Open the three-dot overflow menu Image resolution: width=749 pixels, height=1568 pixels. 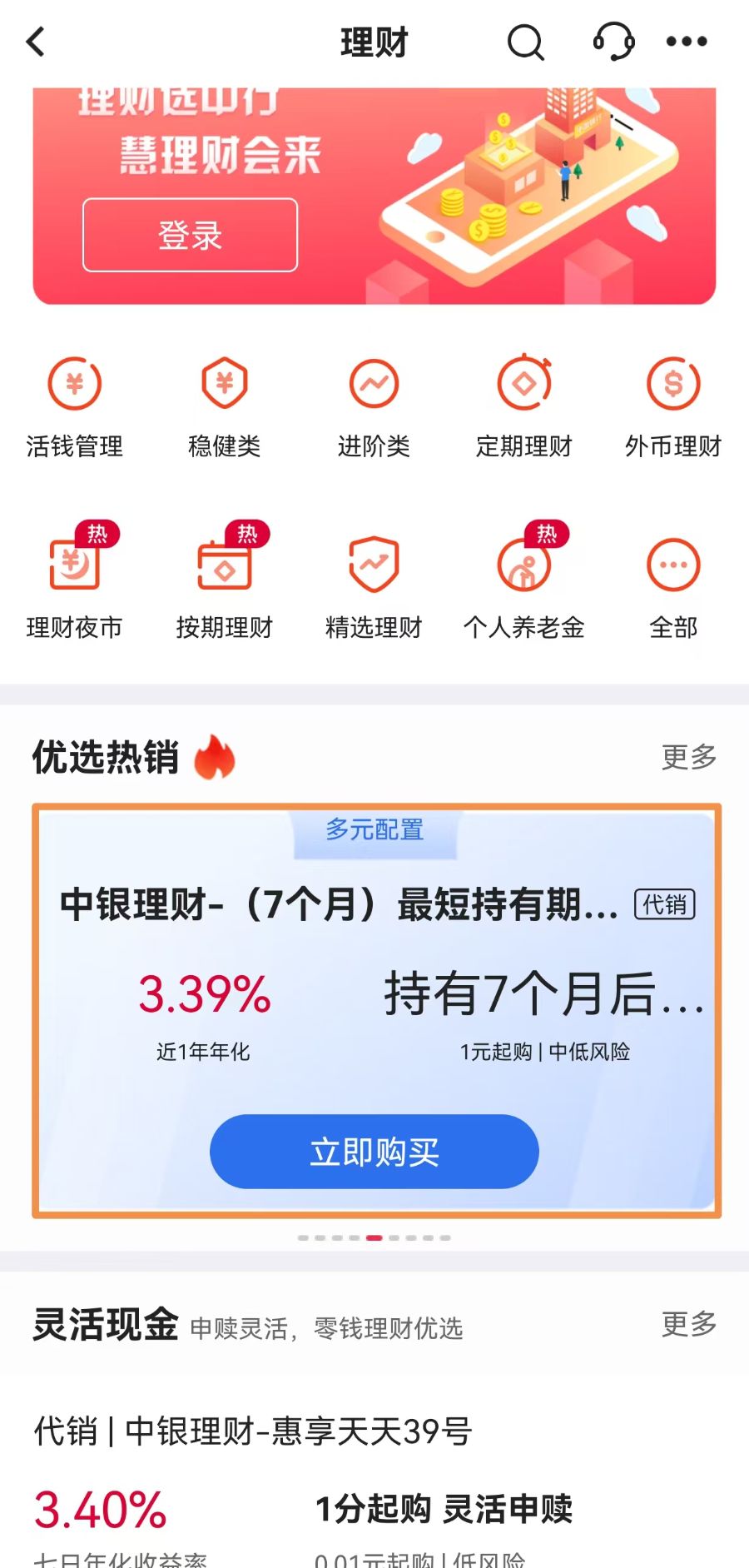click(x=687, y=42)
